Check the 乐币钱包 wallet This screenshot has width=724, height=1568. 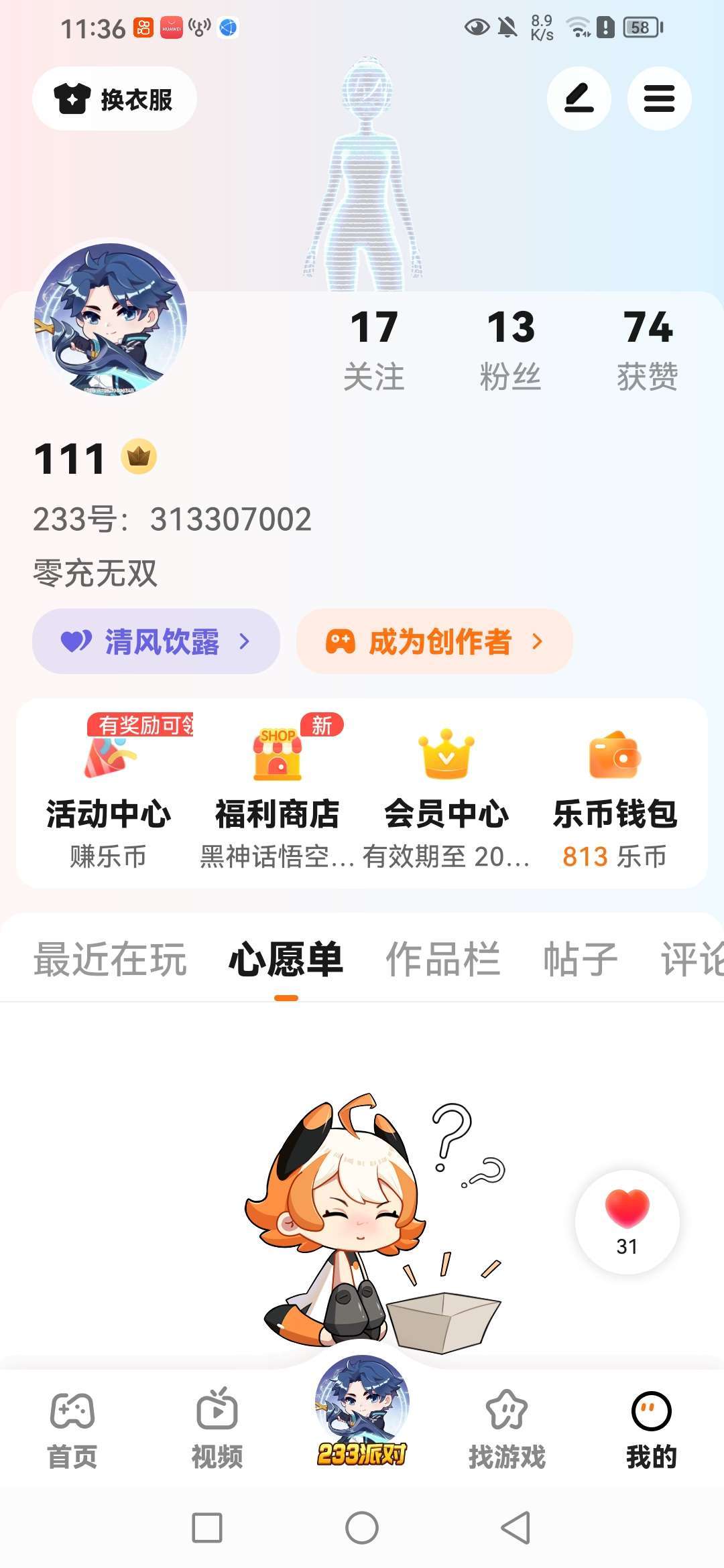click(x=615, y=796)
